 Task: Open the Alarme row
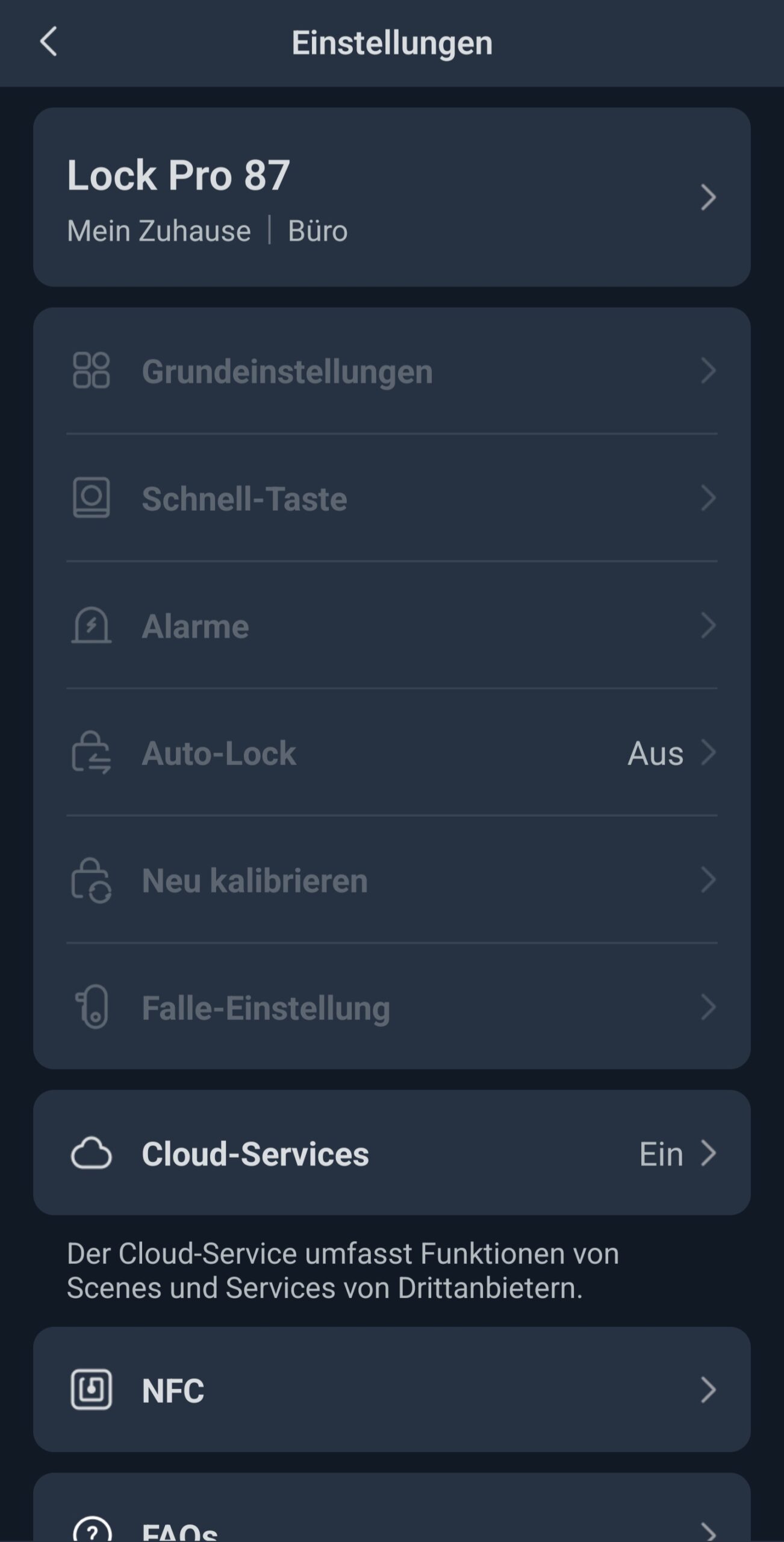[x=391, y=625]
